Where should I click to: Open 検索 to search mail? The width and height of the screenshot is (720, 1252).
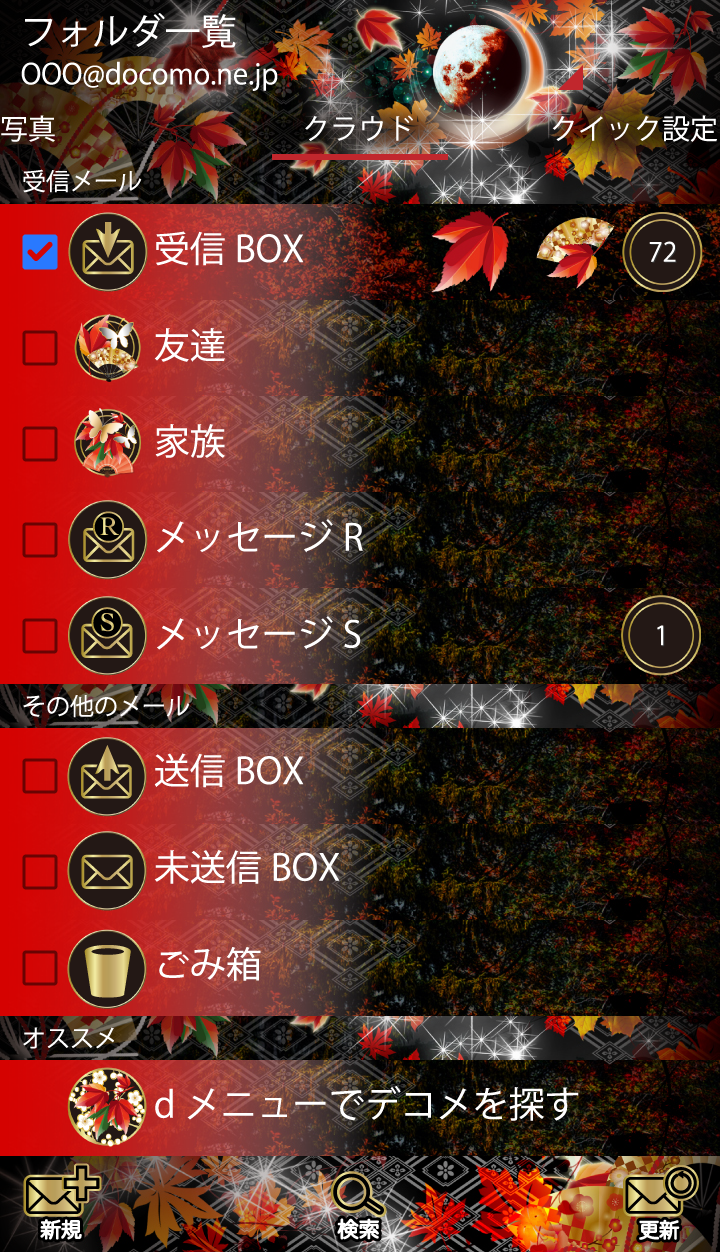[x=358, y=1206]
